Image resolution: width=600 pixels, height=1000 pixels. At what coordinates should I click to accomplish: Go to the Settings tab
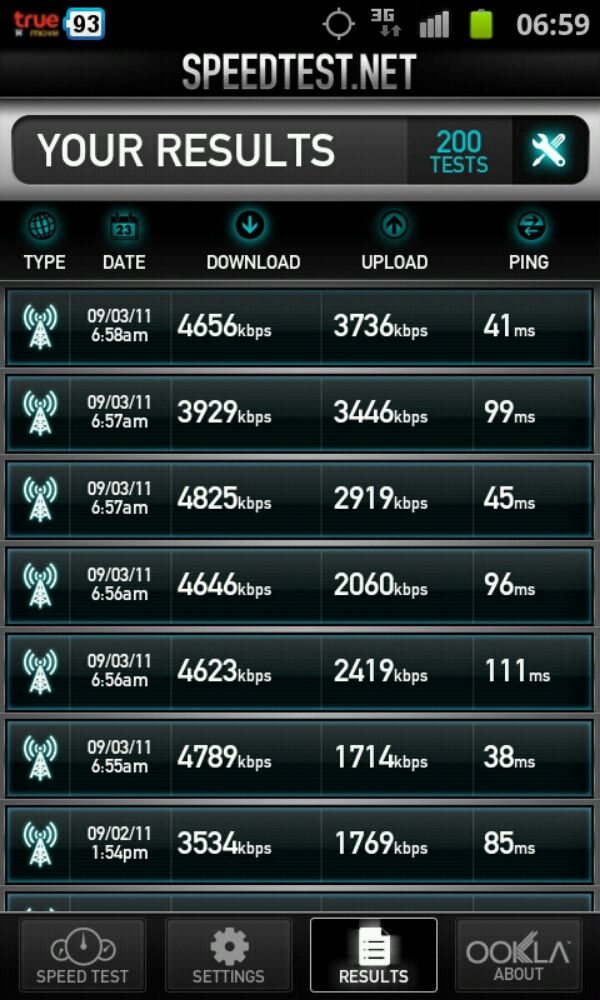(x=228, y=955)
